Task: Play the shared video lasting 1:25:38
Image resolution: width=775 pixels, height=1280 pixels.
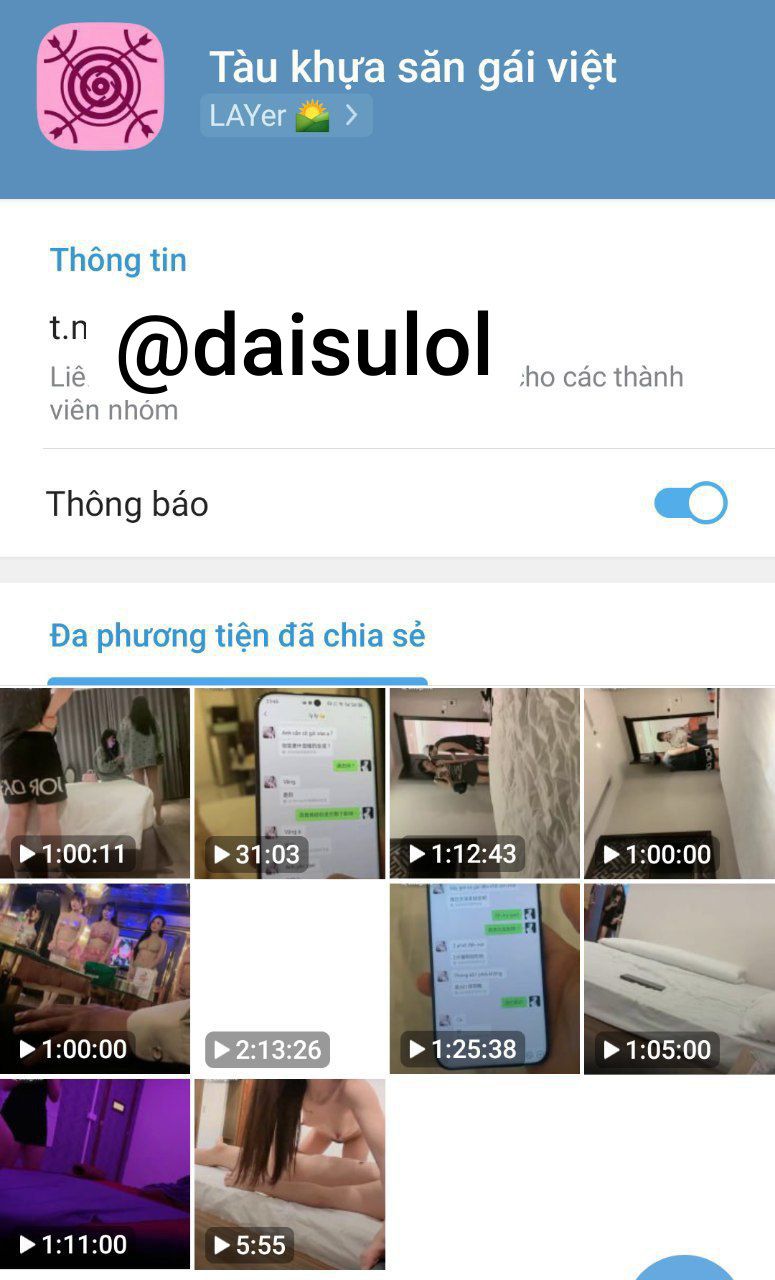Action: click(x=484, y=978)
